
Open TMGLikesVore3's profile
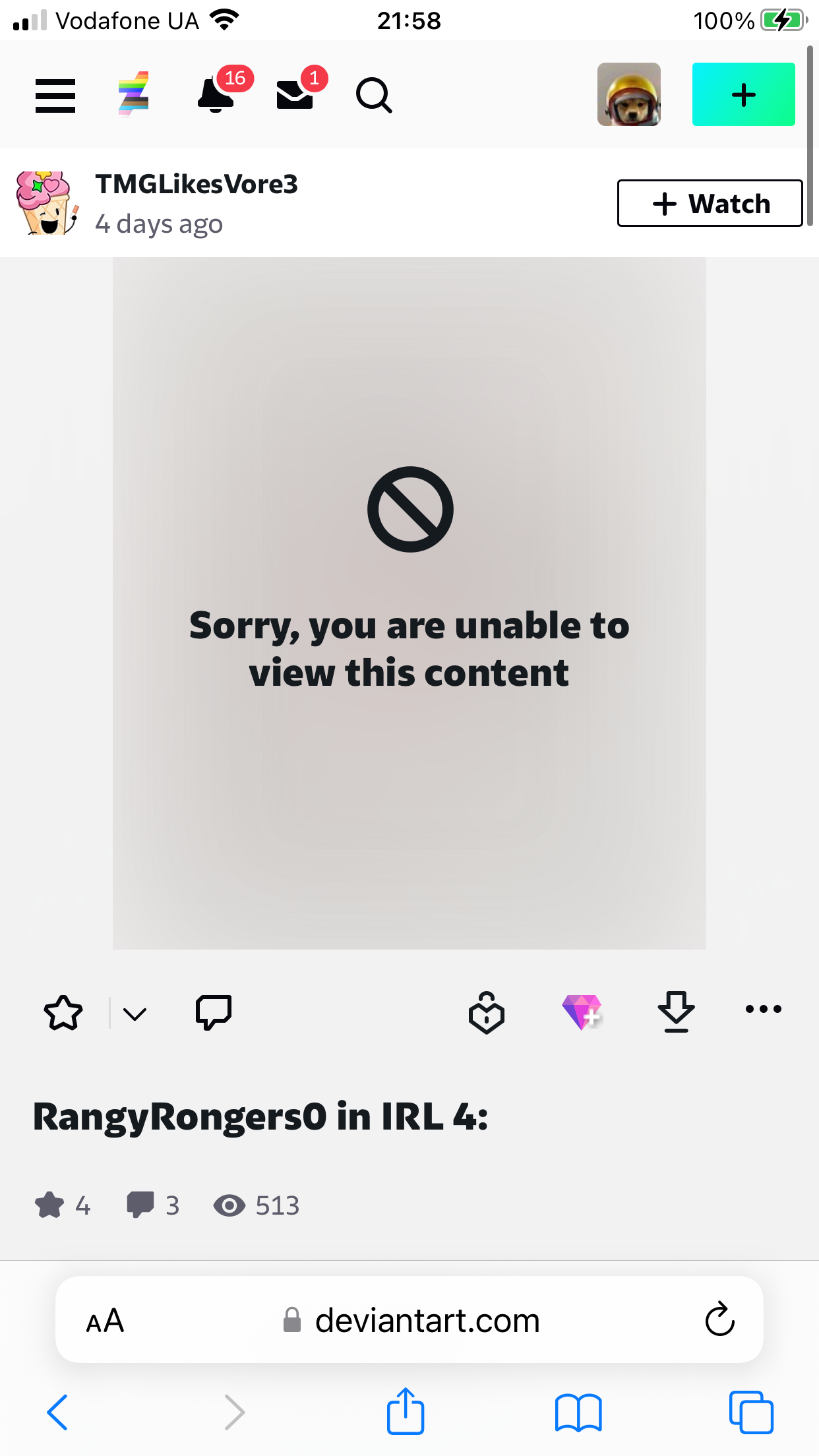(197, 185)
